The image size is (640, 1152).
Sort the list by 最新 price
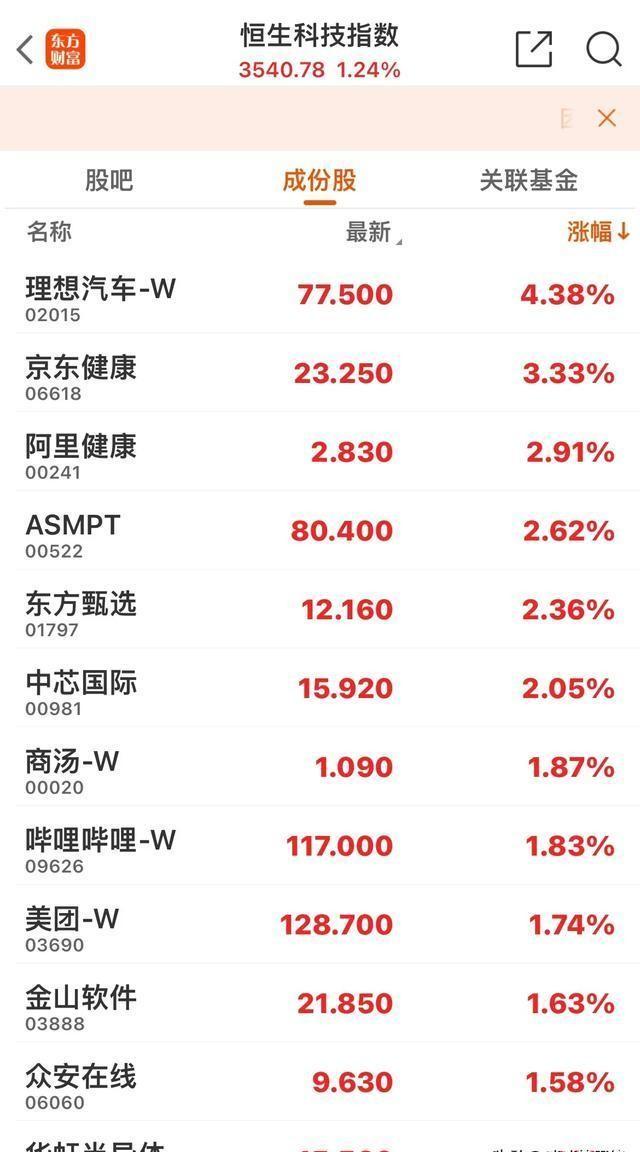[374, 232]
